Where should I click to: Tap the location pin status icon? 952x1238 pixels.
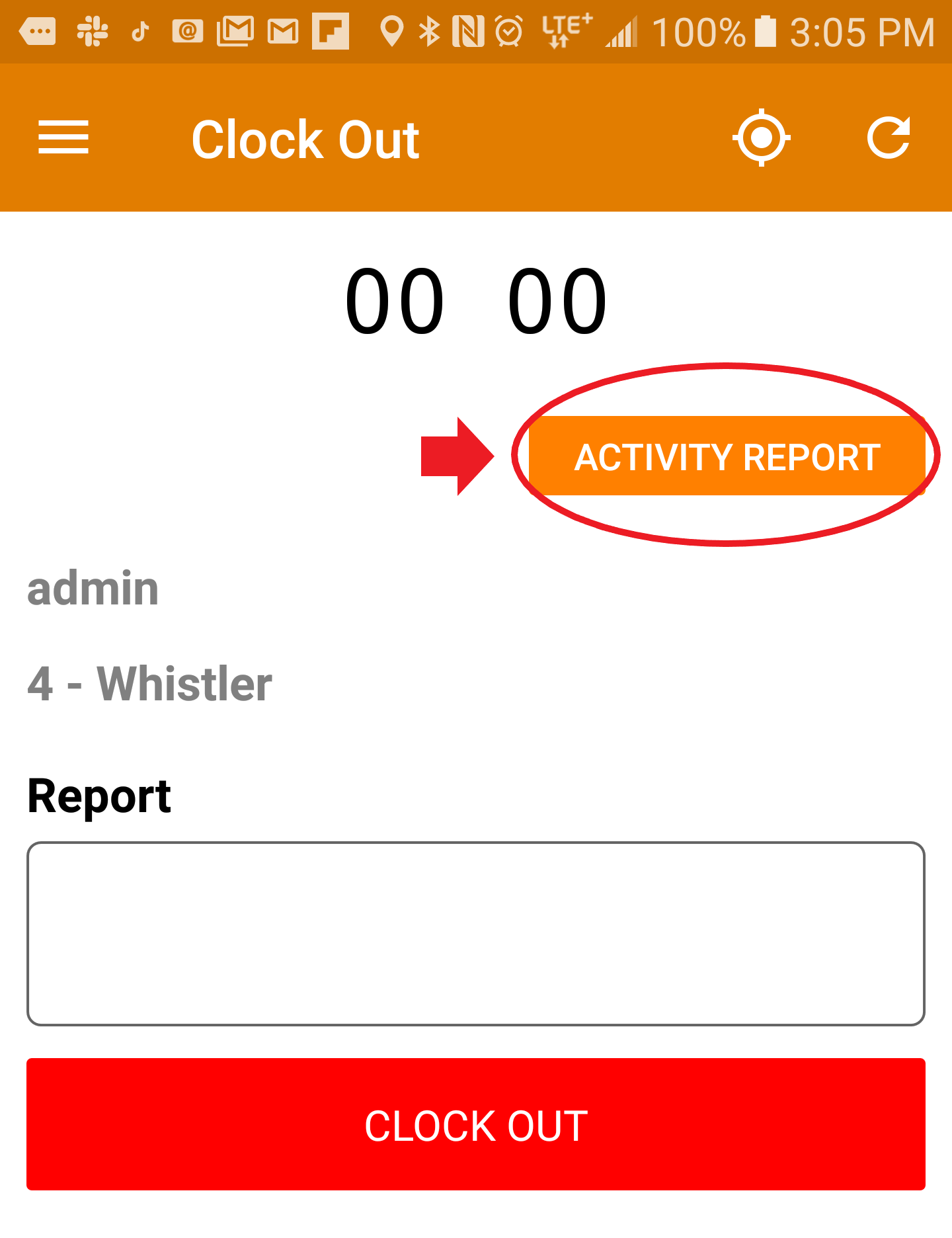pos(393,30)
